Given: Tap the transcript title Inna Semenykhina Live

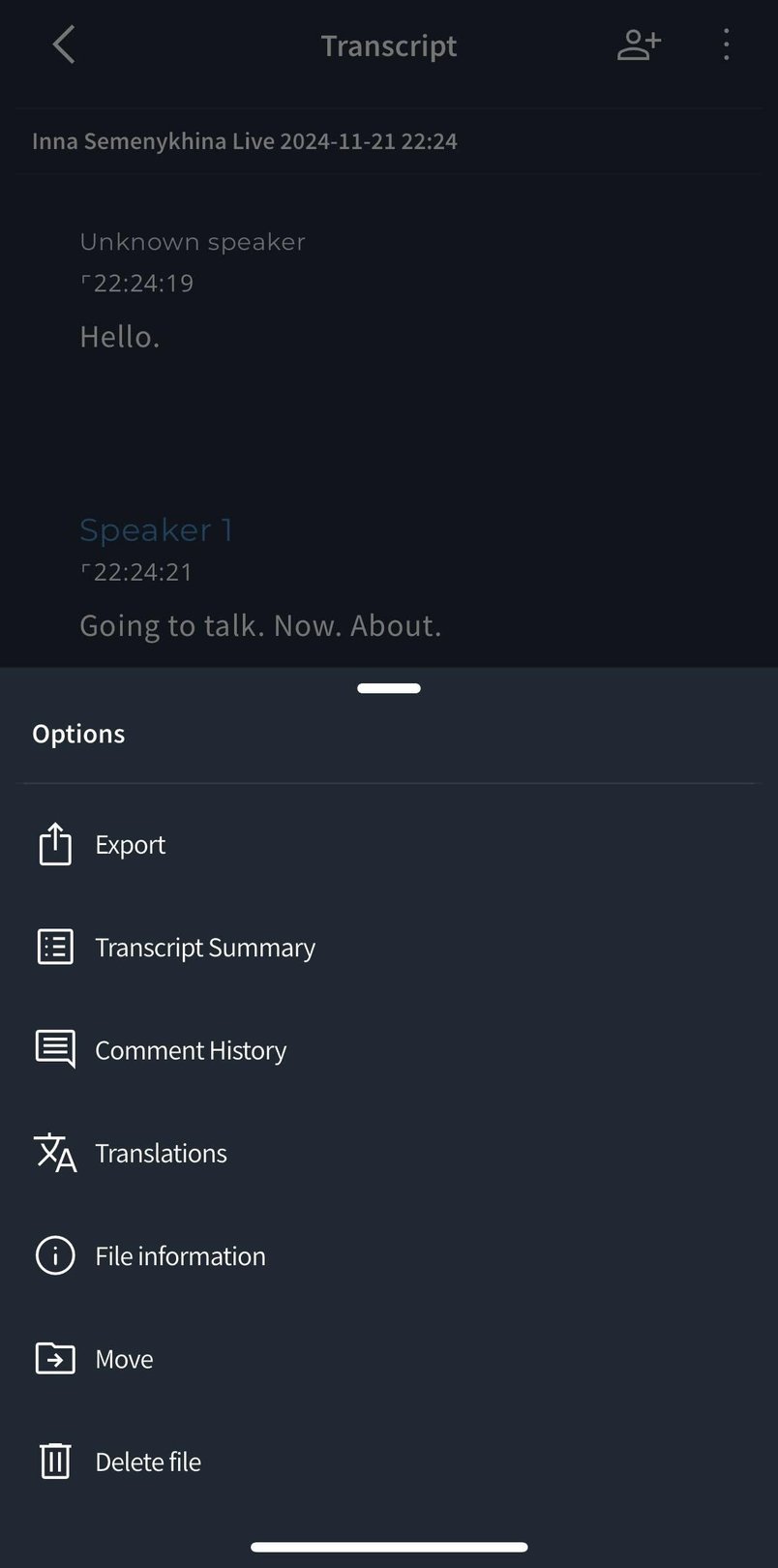Looking at the screenshot, I should tap(244, 140).
